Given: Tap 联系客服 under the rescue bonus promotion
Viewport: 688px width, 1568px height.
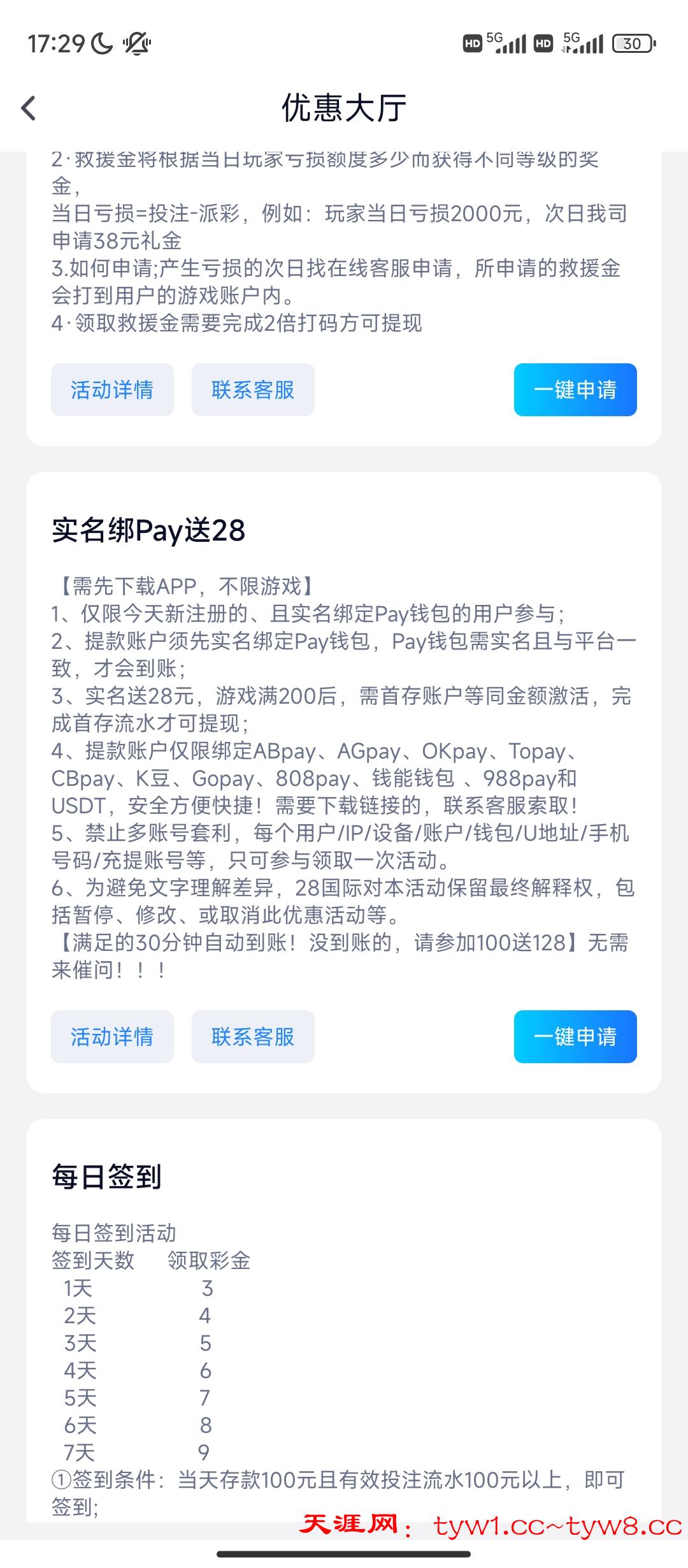Looking at the screenshot, I should (253, 389).
